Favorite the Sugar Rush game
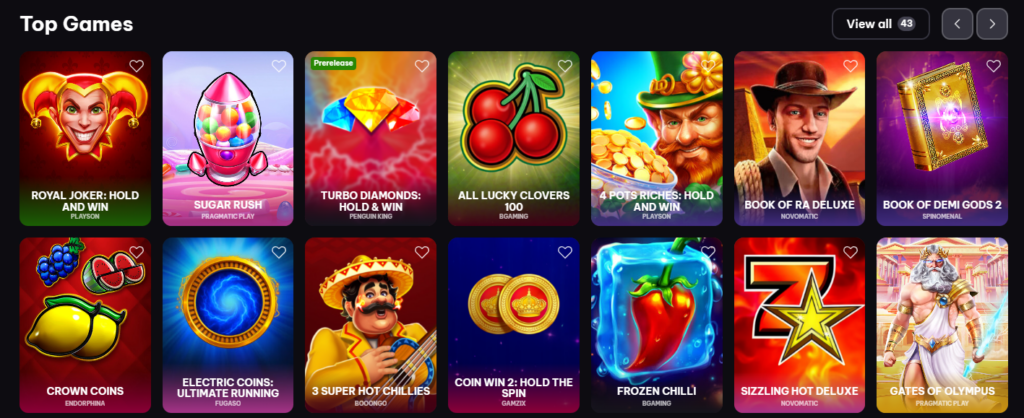Screen dimensions: 1024x418 [x=279, y=66]
